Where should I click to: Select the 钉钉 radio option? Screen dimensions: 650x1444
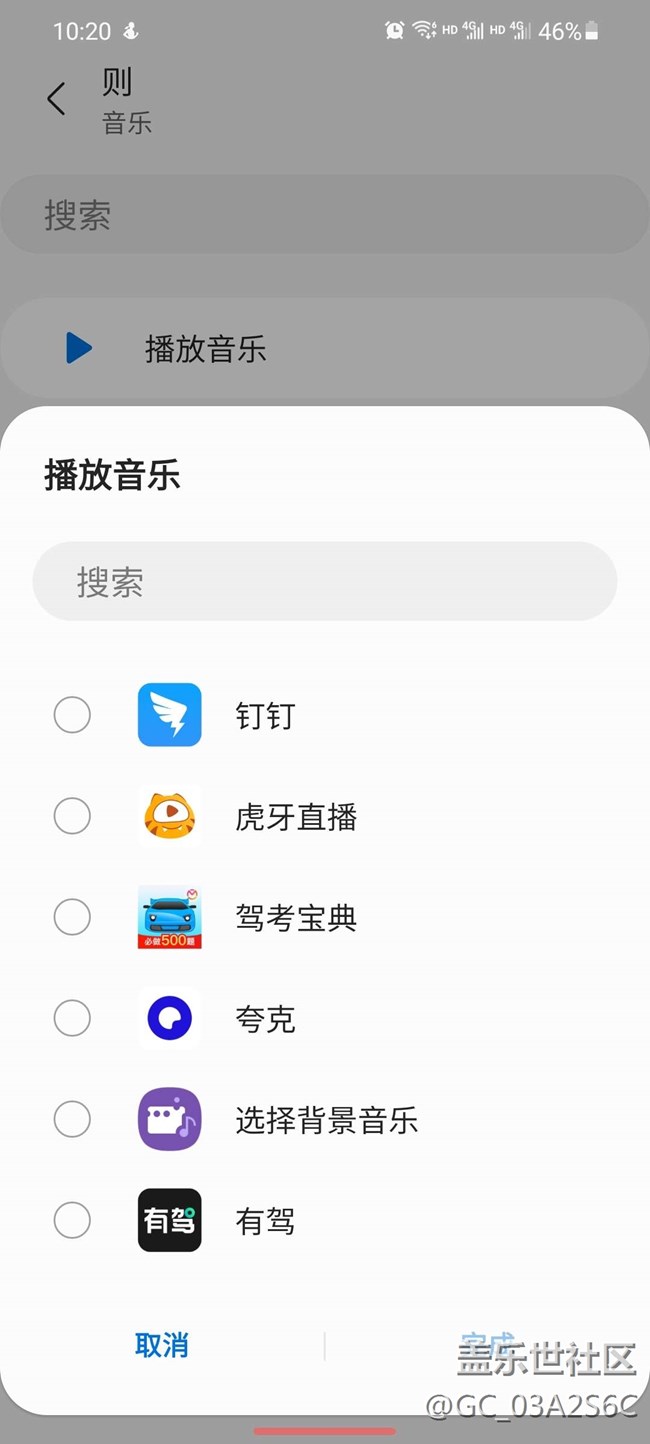click(x=72, y=715)
